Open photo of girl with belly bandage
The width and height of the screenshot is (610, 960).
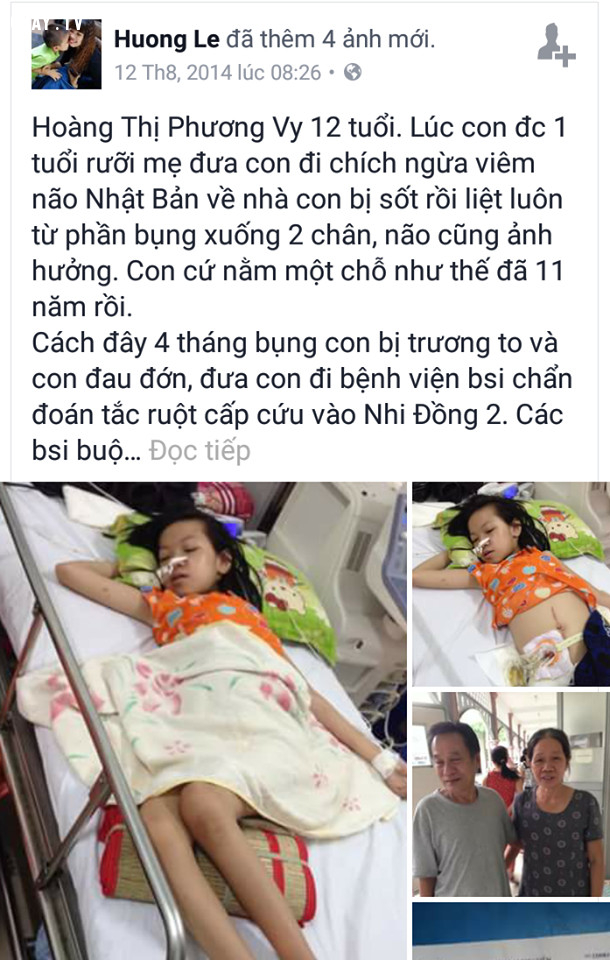point(510,583)
